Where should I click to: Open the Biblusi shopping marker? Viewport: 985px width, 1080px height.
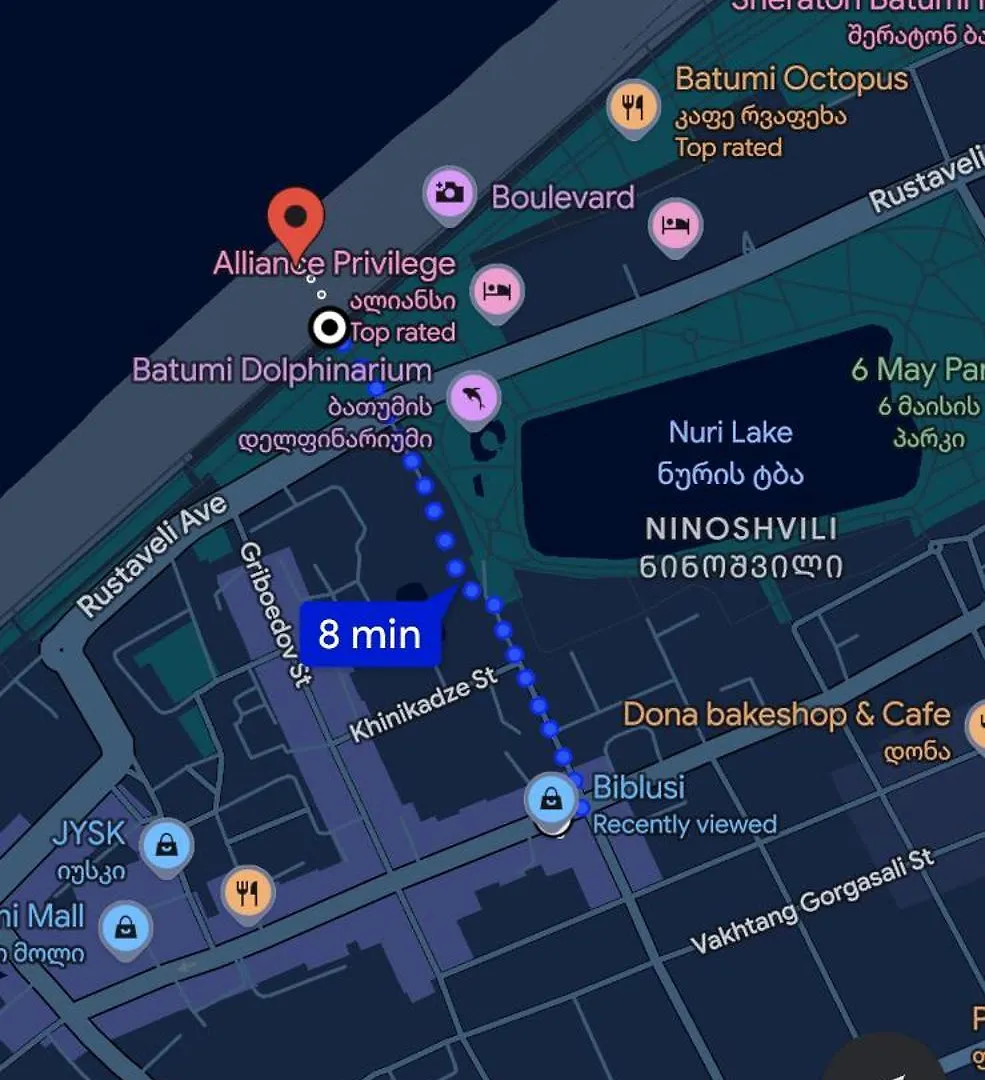[551, 799]
